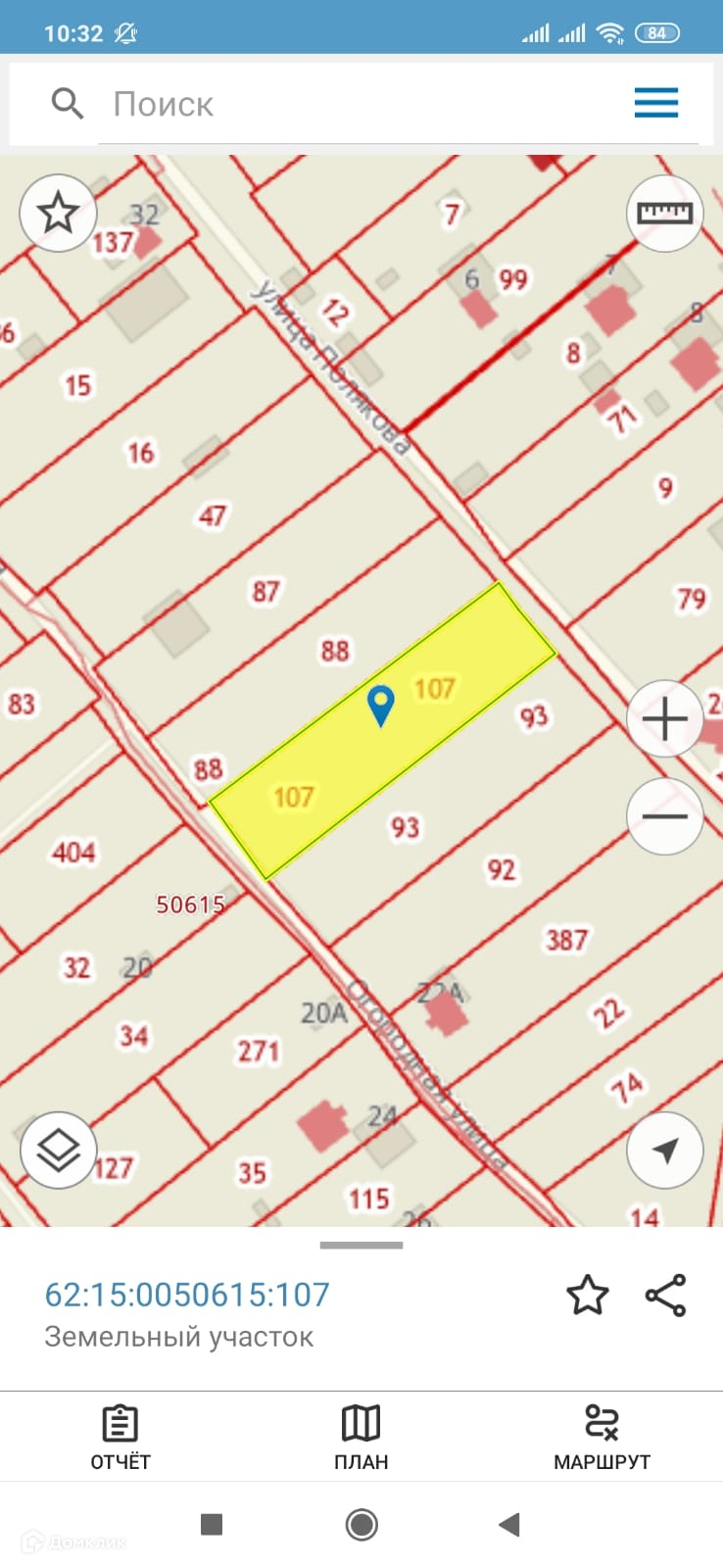This screenshot has height=1568, width=723.
Task: Activate the ruler measuring tool
Action: (x=664, y=213)
